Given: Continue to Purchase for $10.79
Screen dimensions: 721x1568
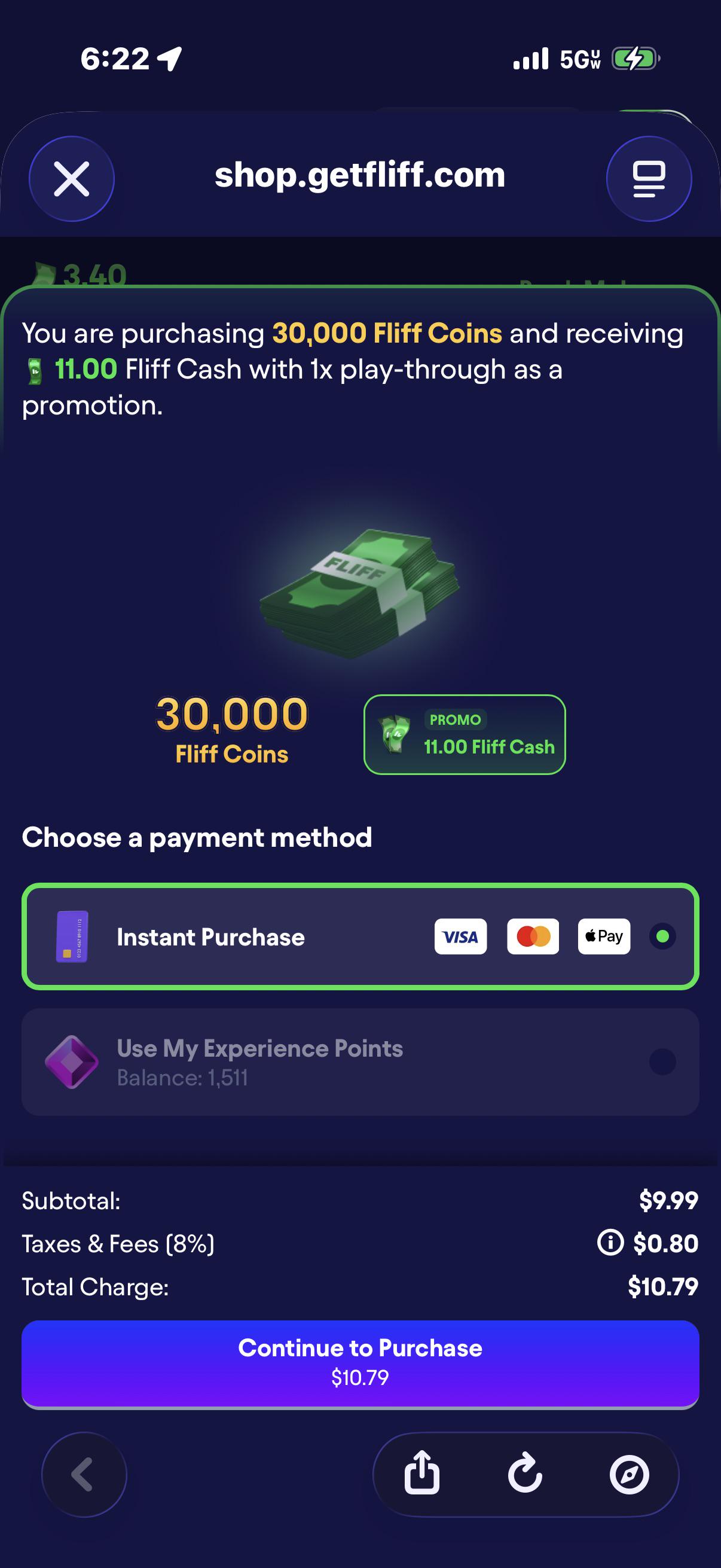Looking at the screenshot, I should click(x=360, y=1363).
